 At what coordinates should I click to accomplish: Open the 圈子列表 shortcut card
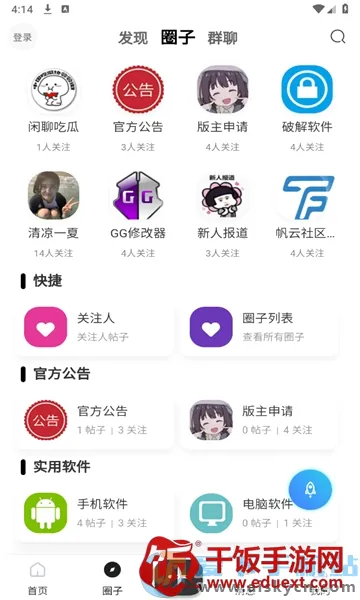(259, 327)
